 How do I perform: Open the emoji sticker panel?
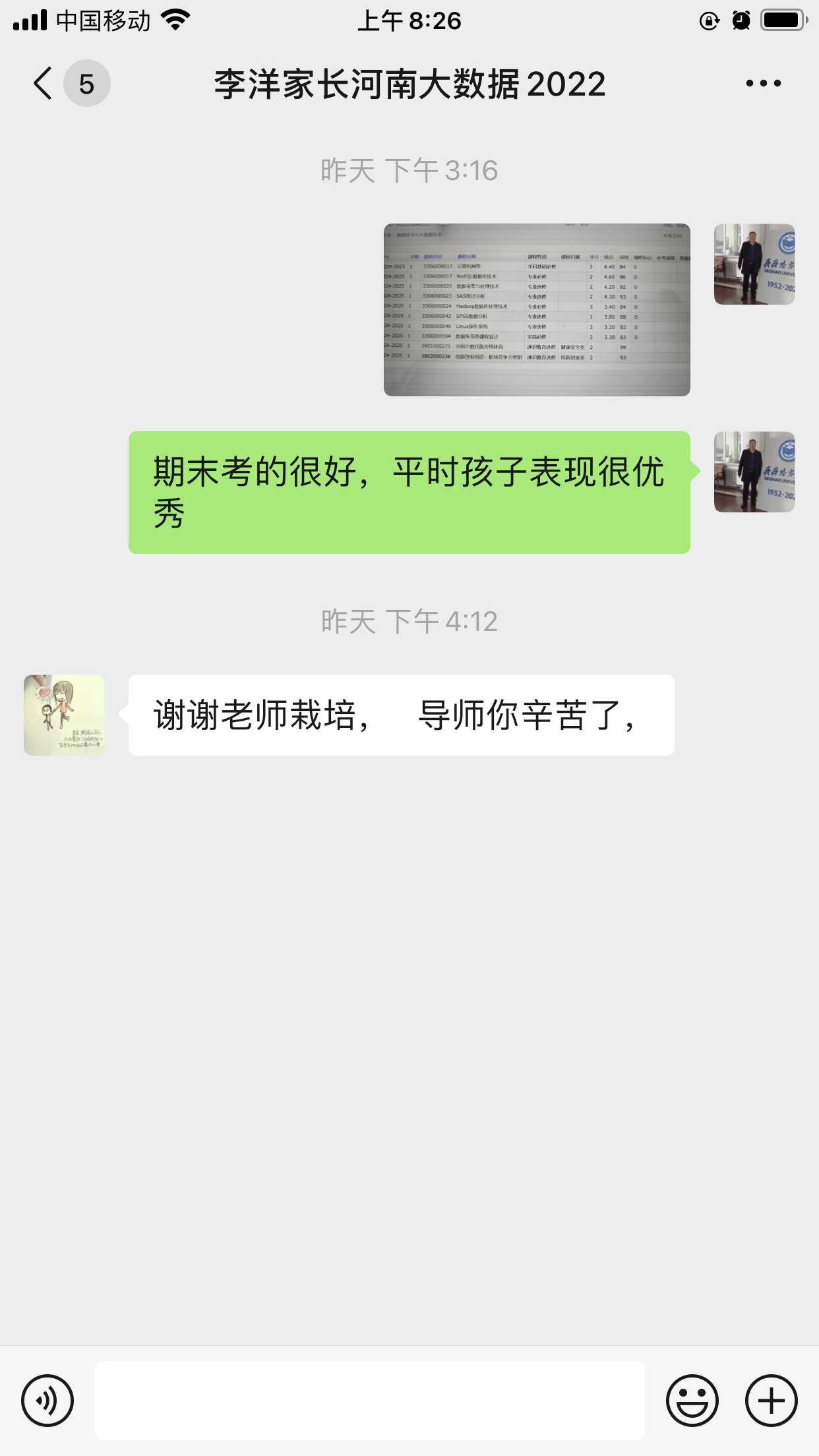click(x=692, y=1401)
